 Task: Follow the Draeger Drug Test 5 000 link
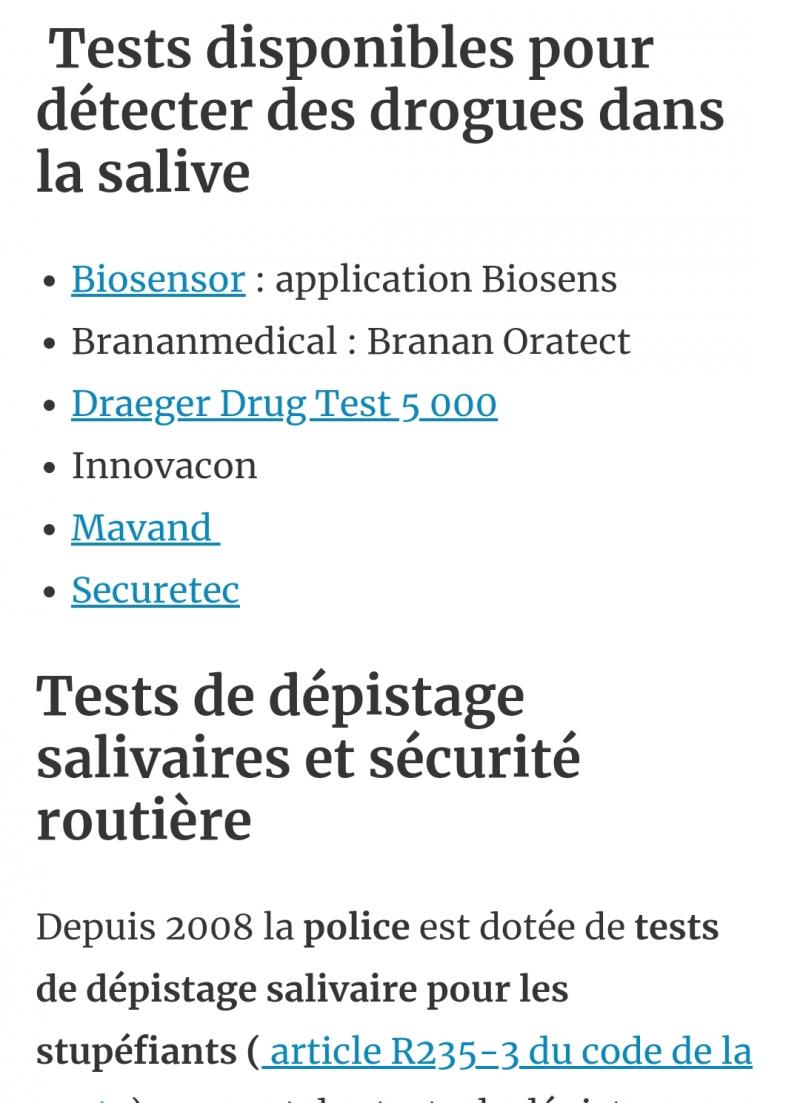284,404
